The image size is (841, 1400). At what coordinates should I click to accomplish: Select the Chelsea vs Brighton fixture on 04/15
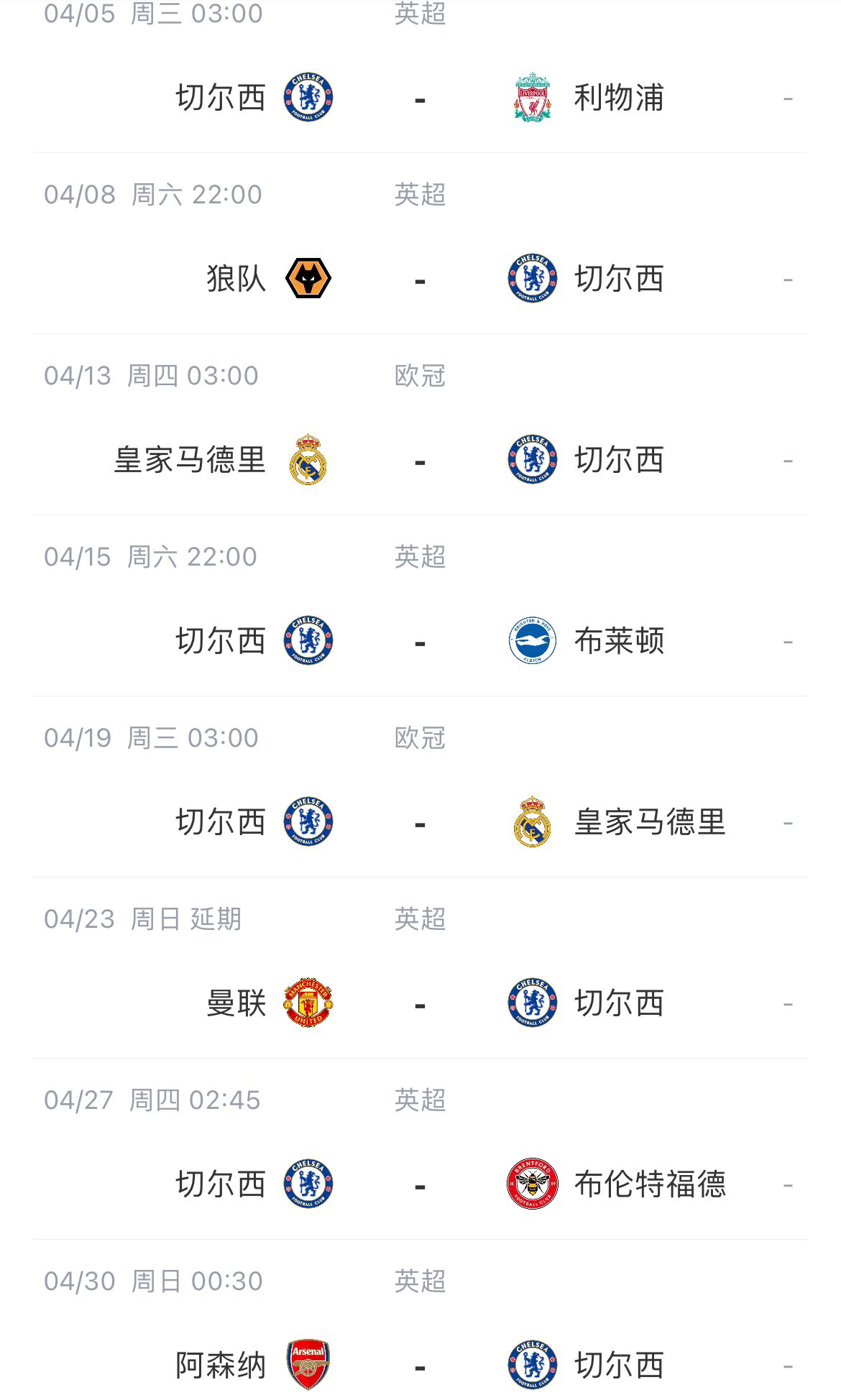[420, 641]
